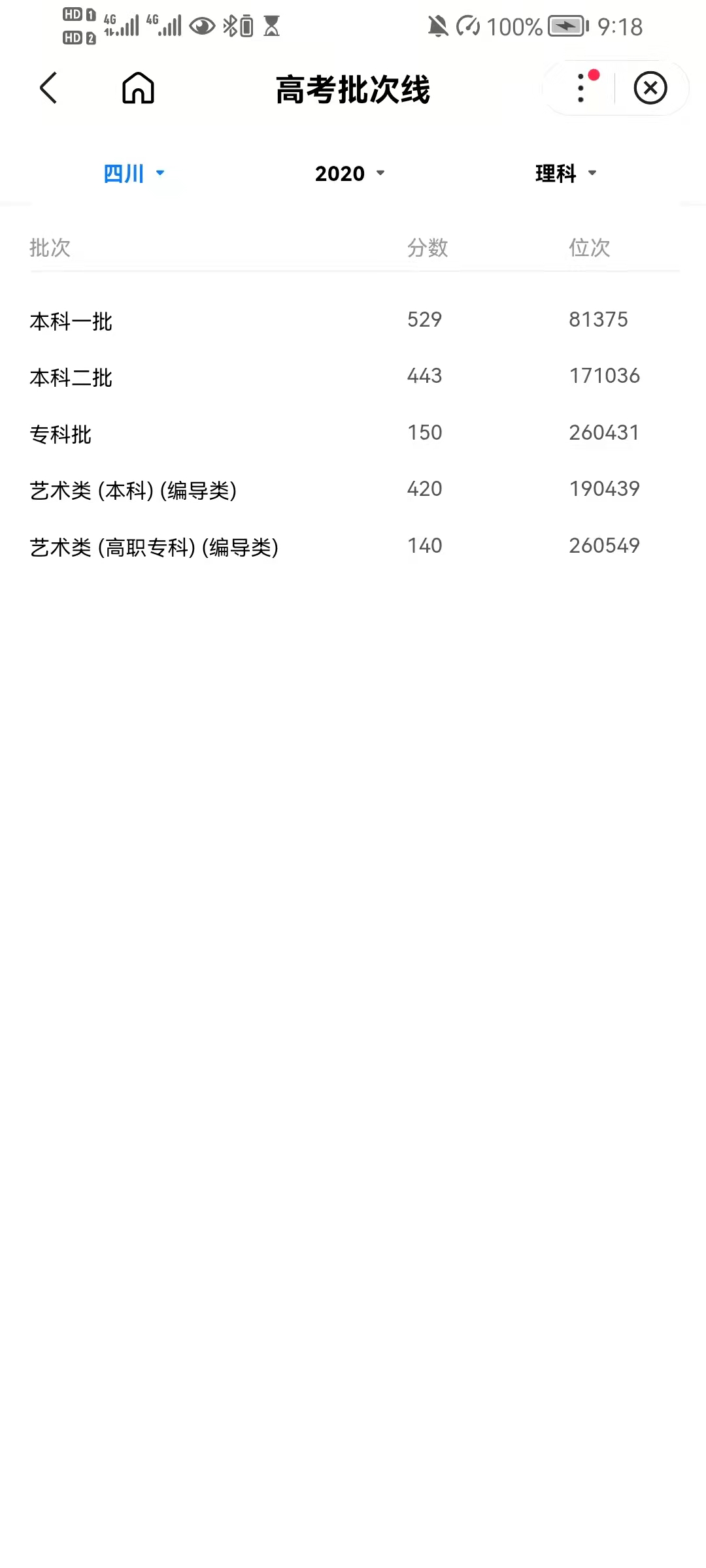Image resolution: width=706 pixels, height=1568 pixels.
Task: Open the 理科 subject type dropdown
Action: coord(565,173)
